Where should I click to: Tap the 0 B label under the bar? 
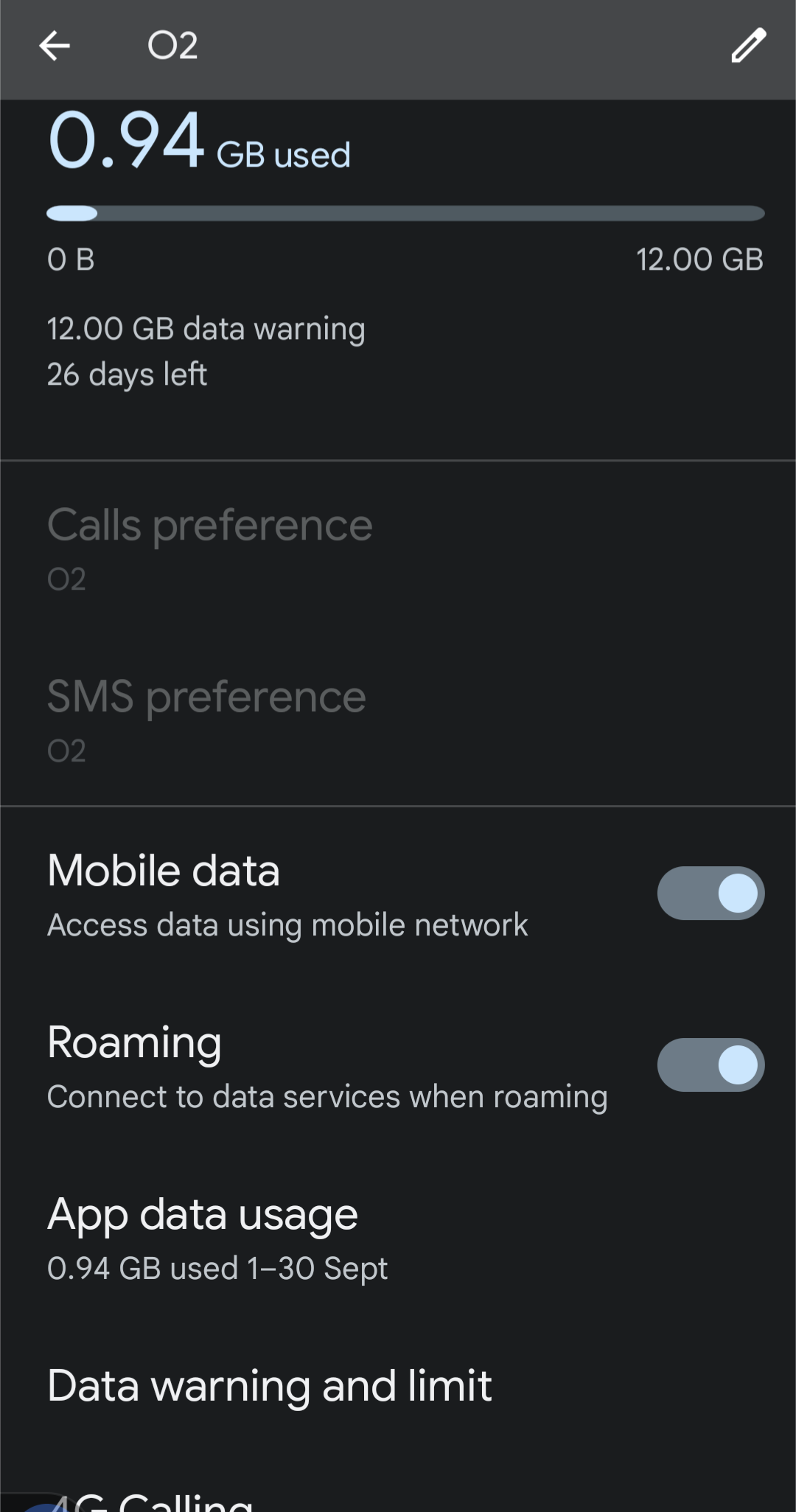(x=70, y=259)
